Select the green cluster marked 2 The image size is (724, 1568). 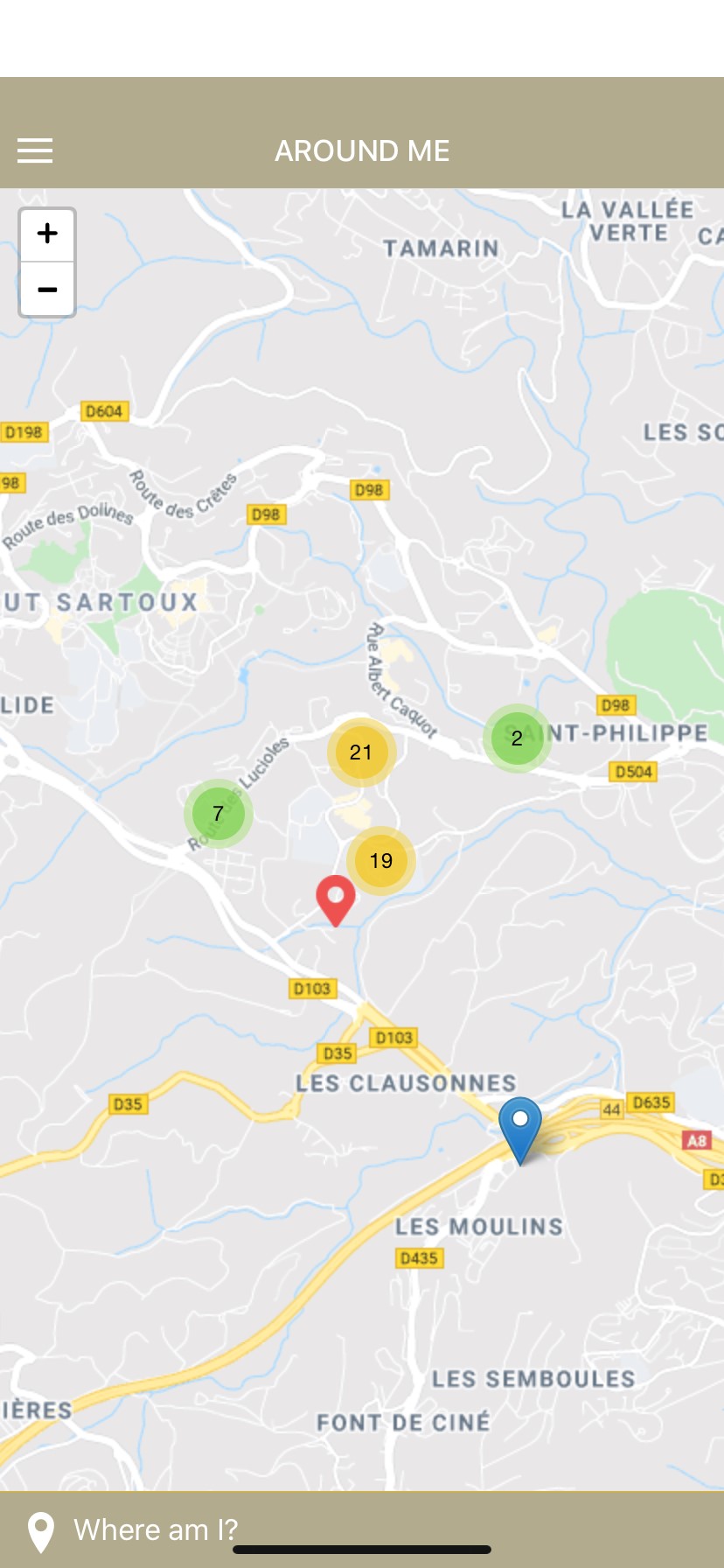517,738
